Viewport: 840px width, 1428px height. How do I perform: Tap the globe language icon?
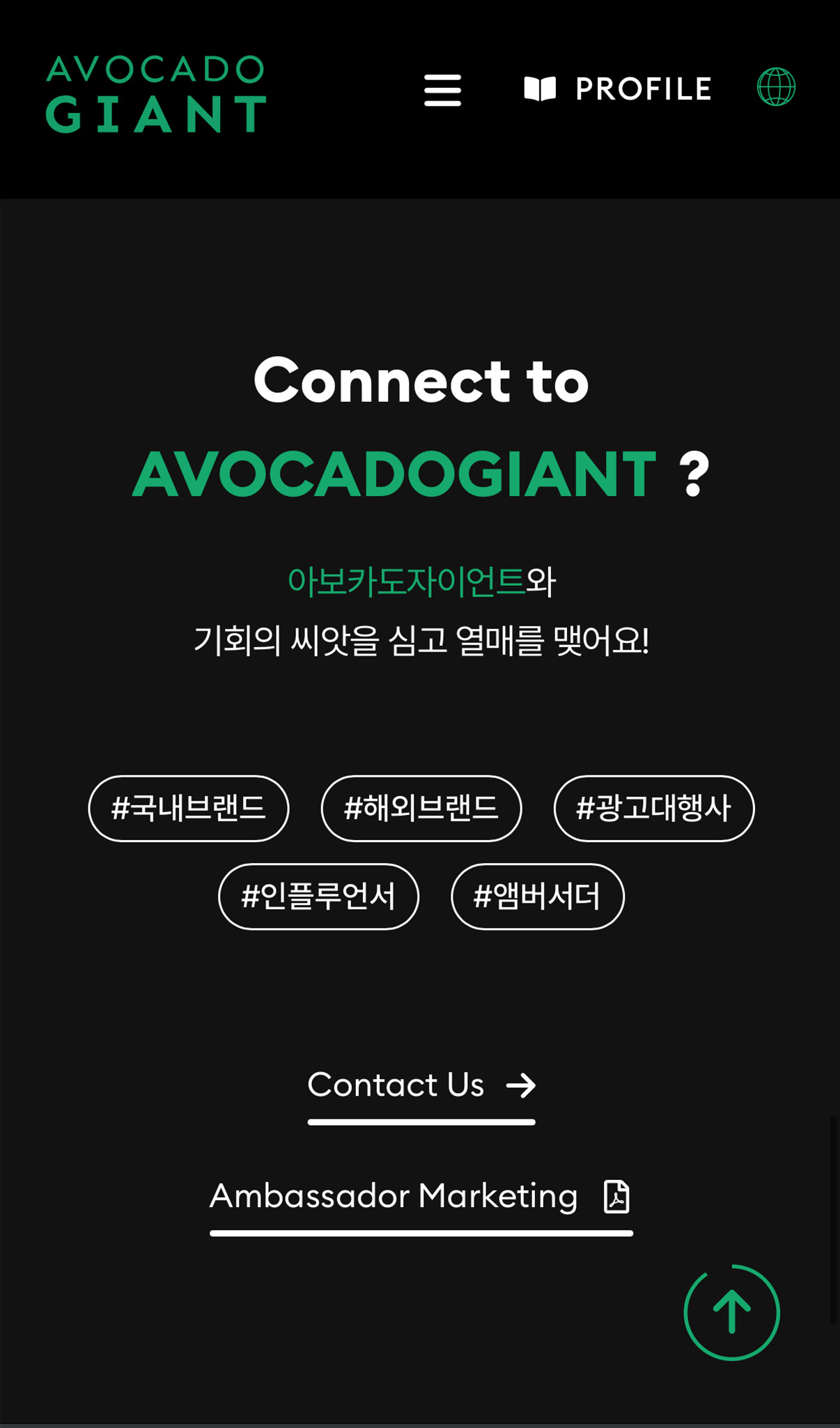(x=776, y=88)
